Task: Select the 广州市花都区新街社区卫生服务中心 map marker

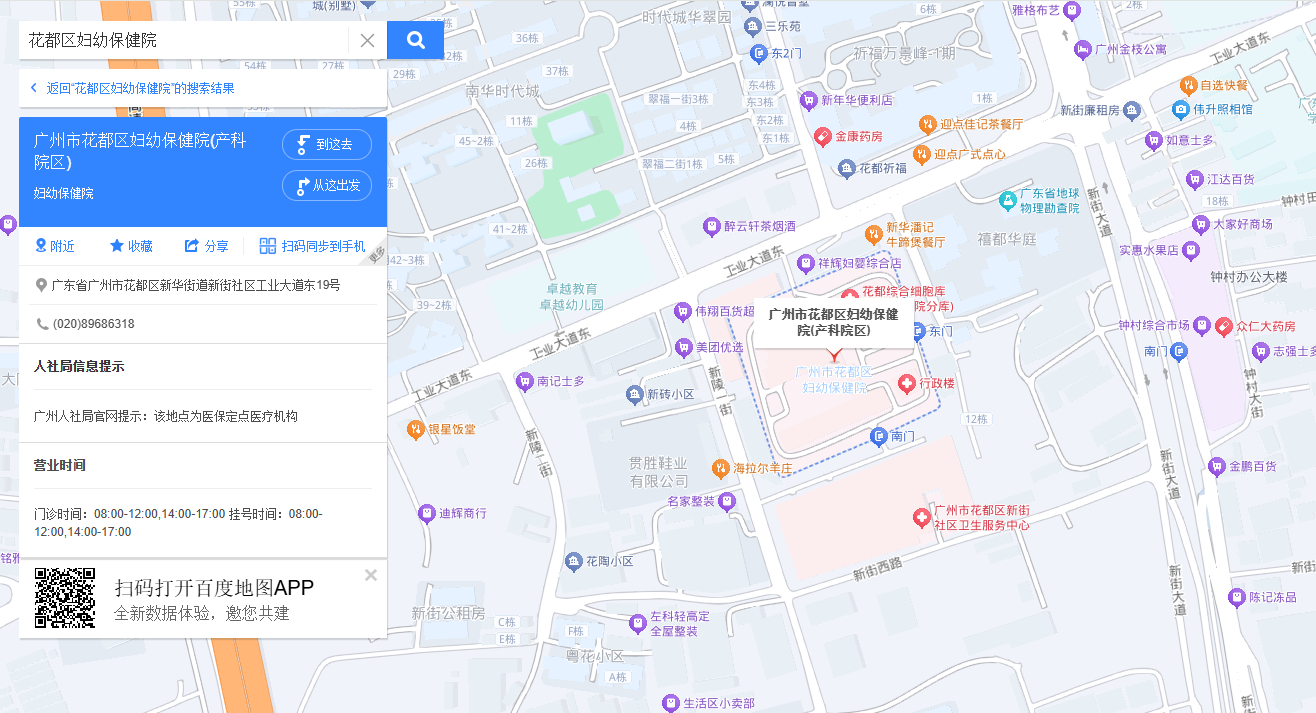Action: pyautogui.click(x=922, y=517)
